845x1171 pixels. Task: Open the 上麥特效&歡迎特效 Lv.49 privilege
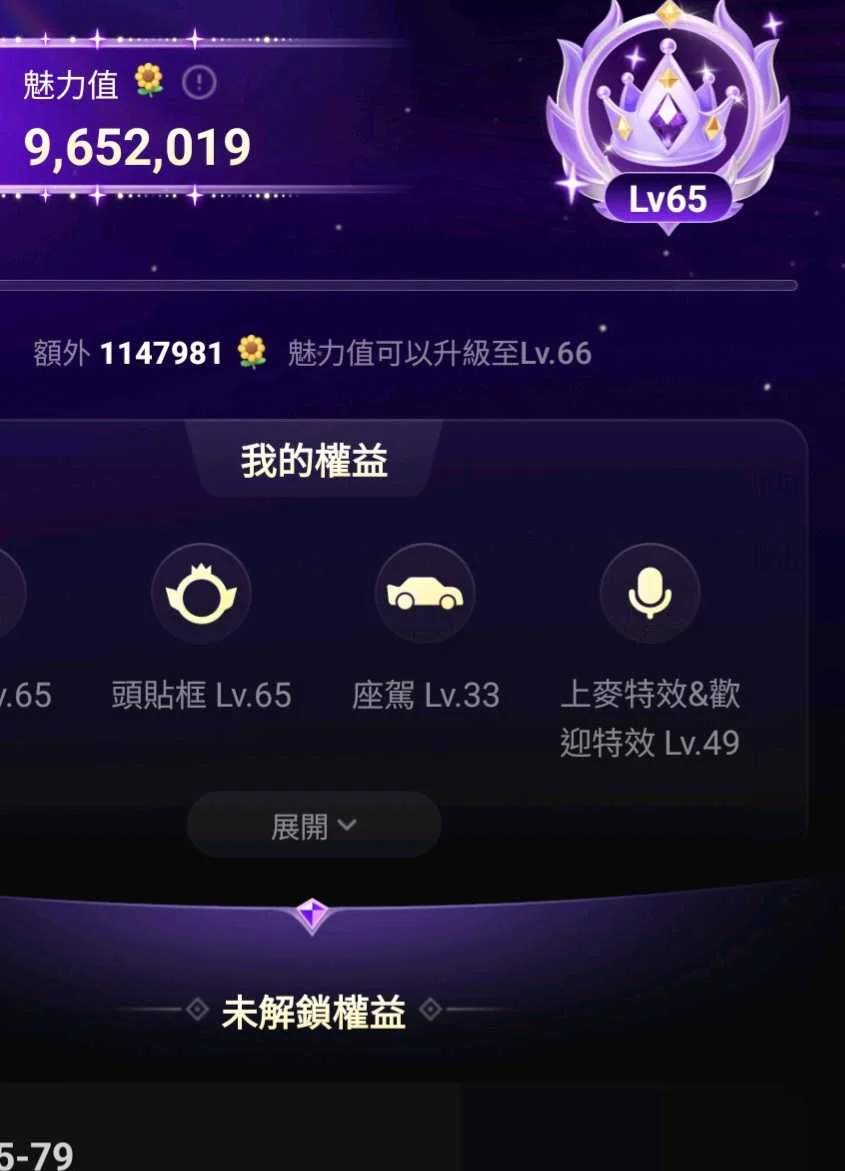649,594
